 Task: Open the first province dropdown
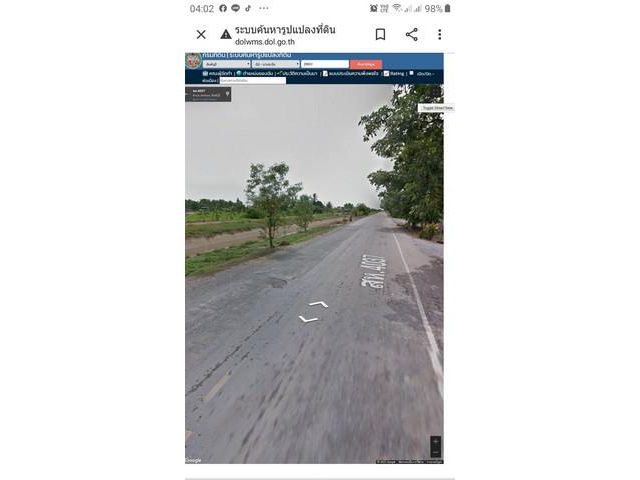227,64
